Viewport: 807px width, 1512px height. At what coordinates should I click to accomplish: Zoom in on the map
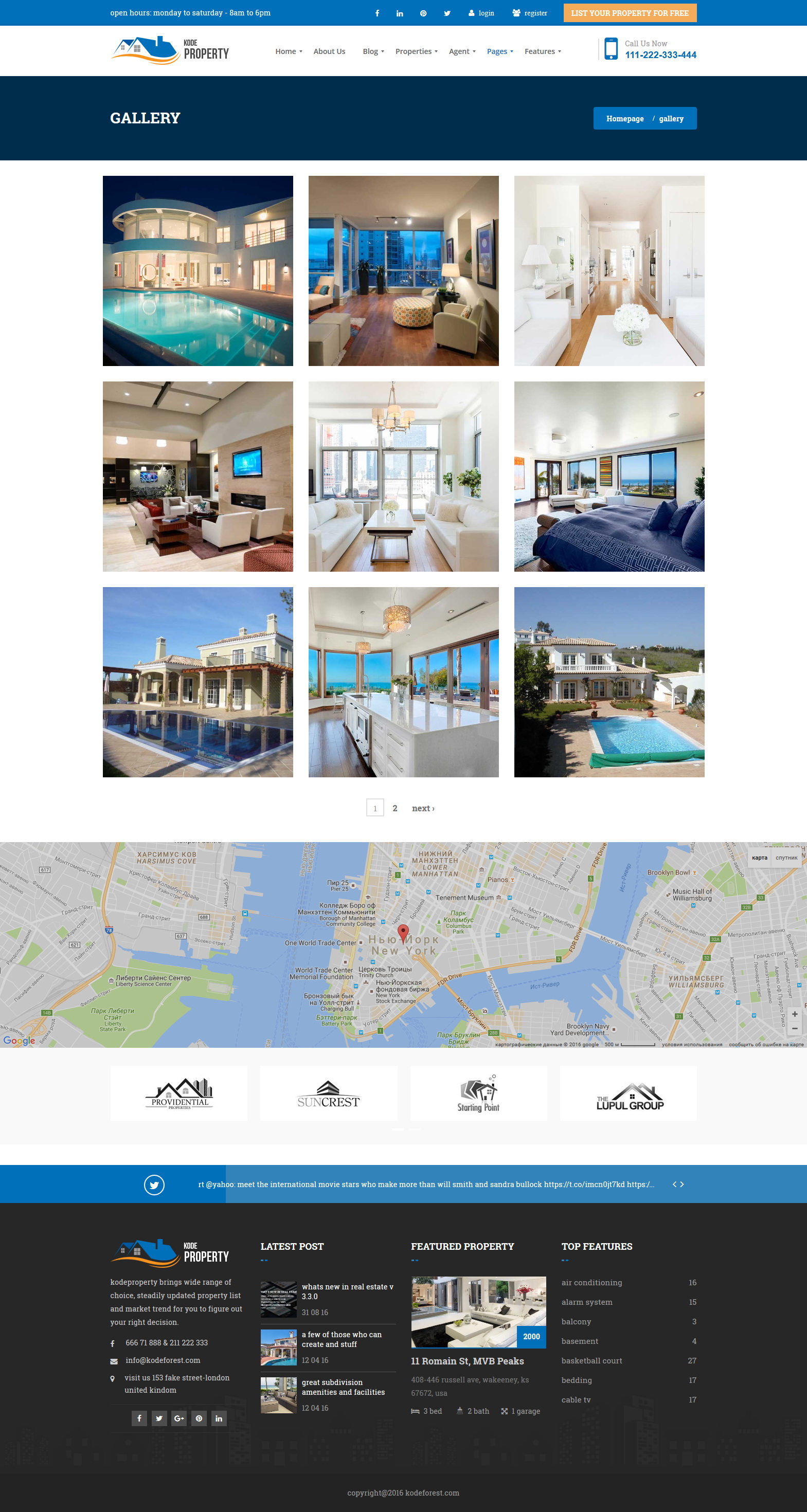[x=794, y=1014]
